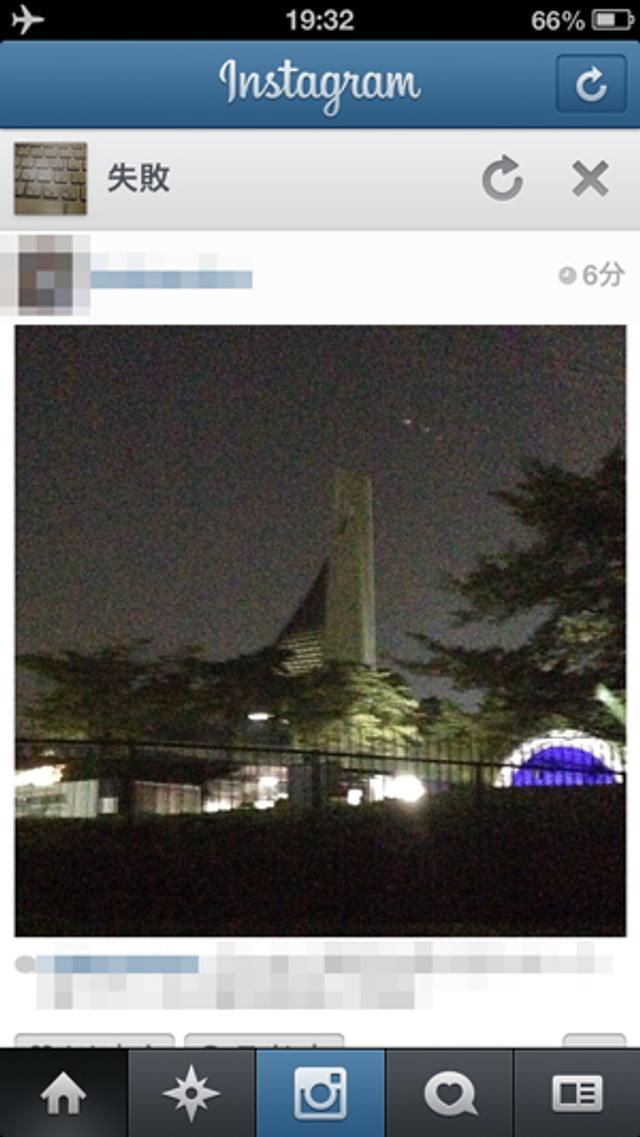Refresh the Instagram feed from the header

click(x=590, y=85)
